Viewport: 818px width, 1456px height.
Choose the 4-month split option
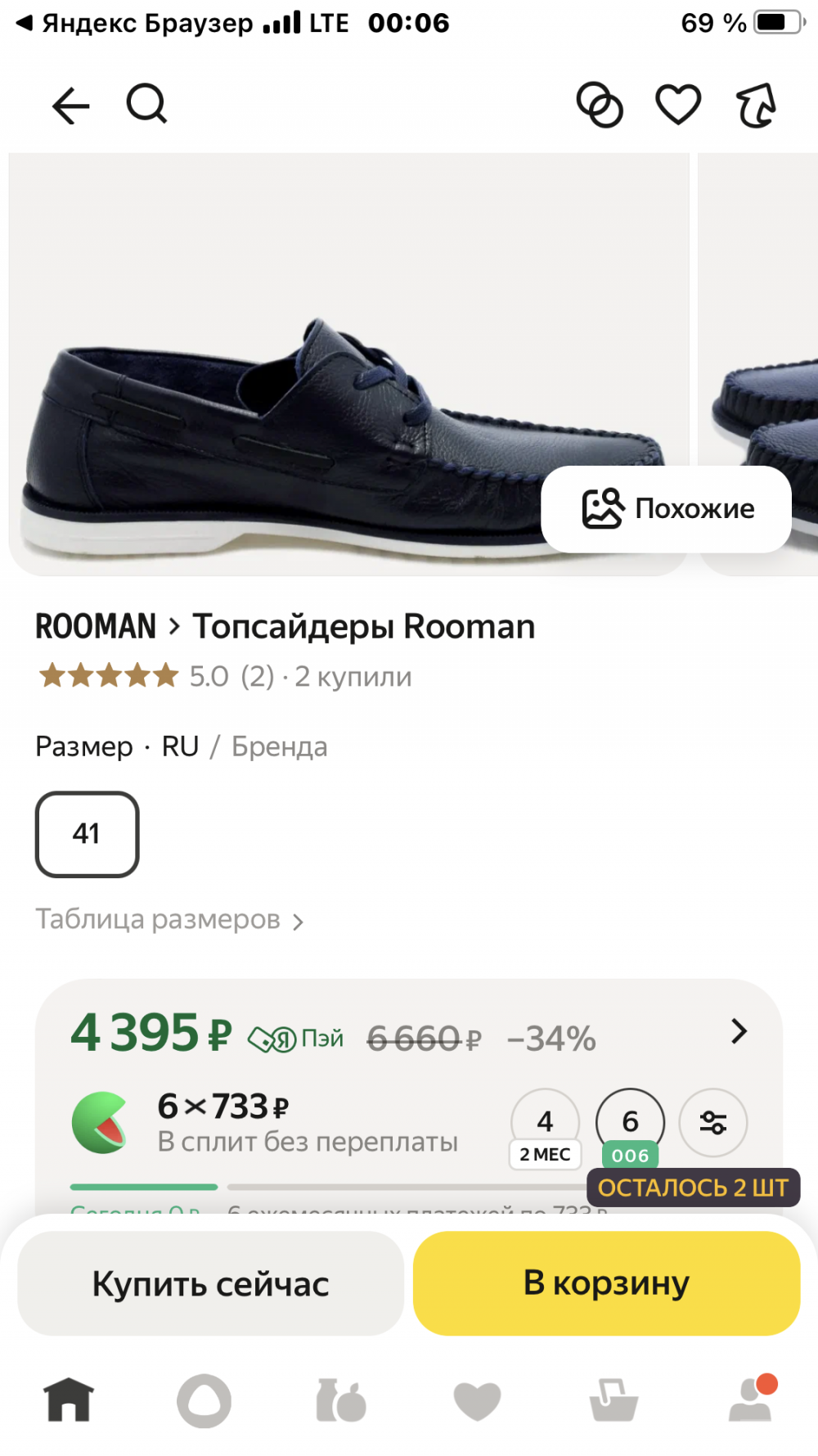[x=545, y=1123]
